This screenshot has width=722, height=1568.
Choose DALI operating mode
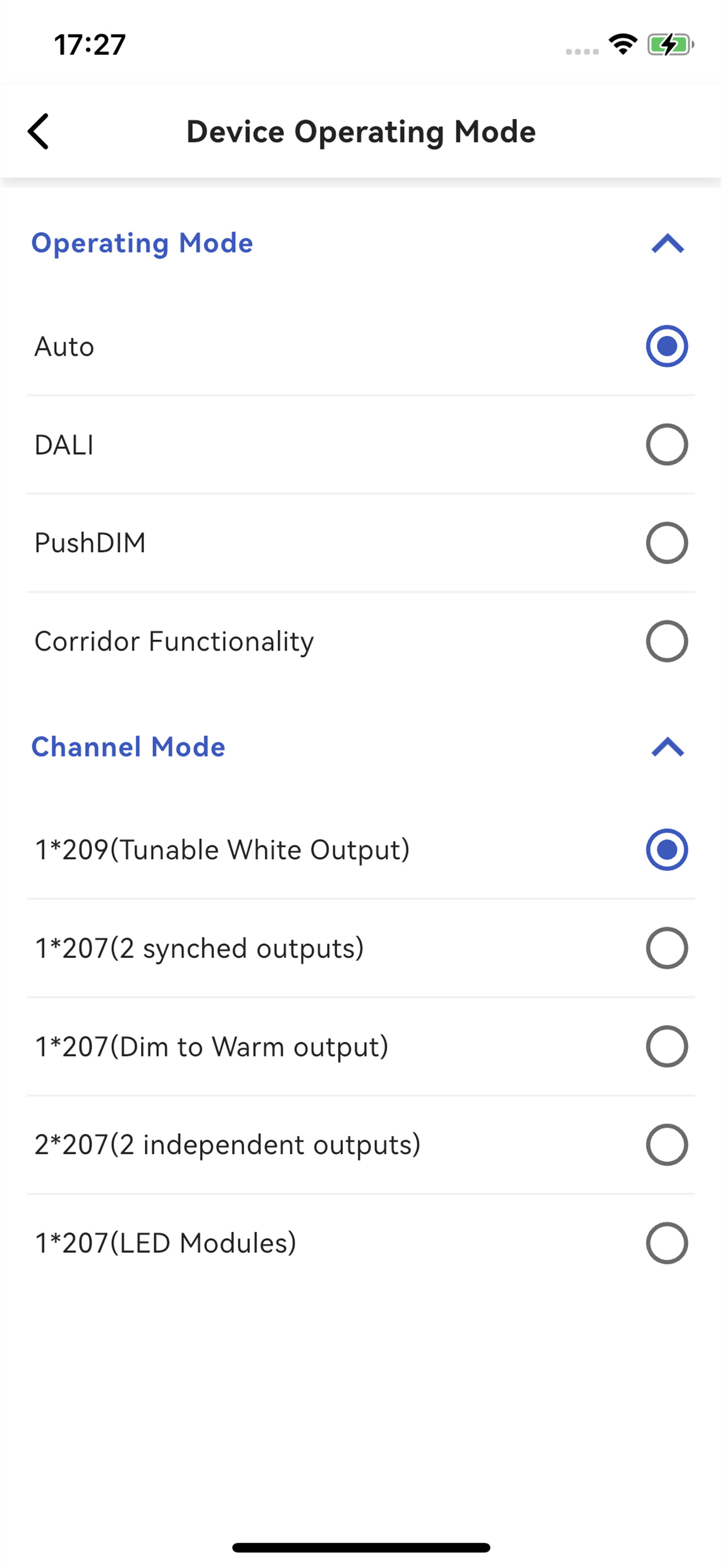361,445
